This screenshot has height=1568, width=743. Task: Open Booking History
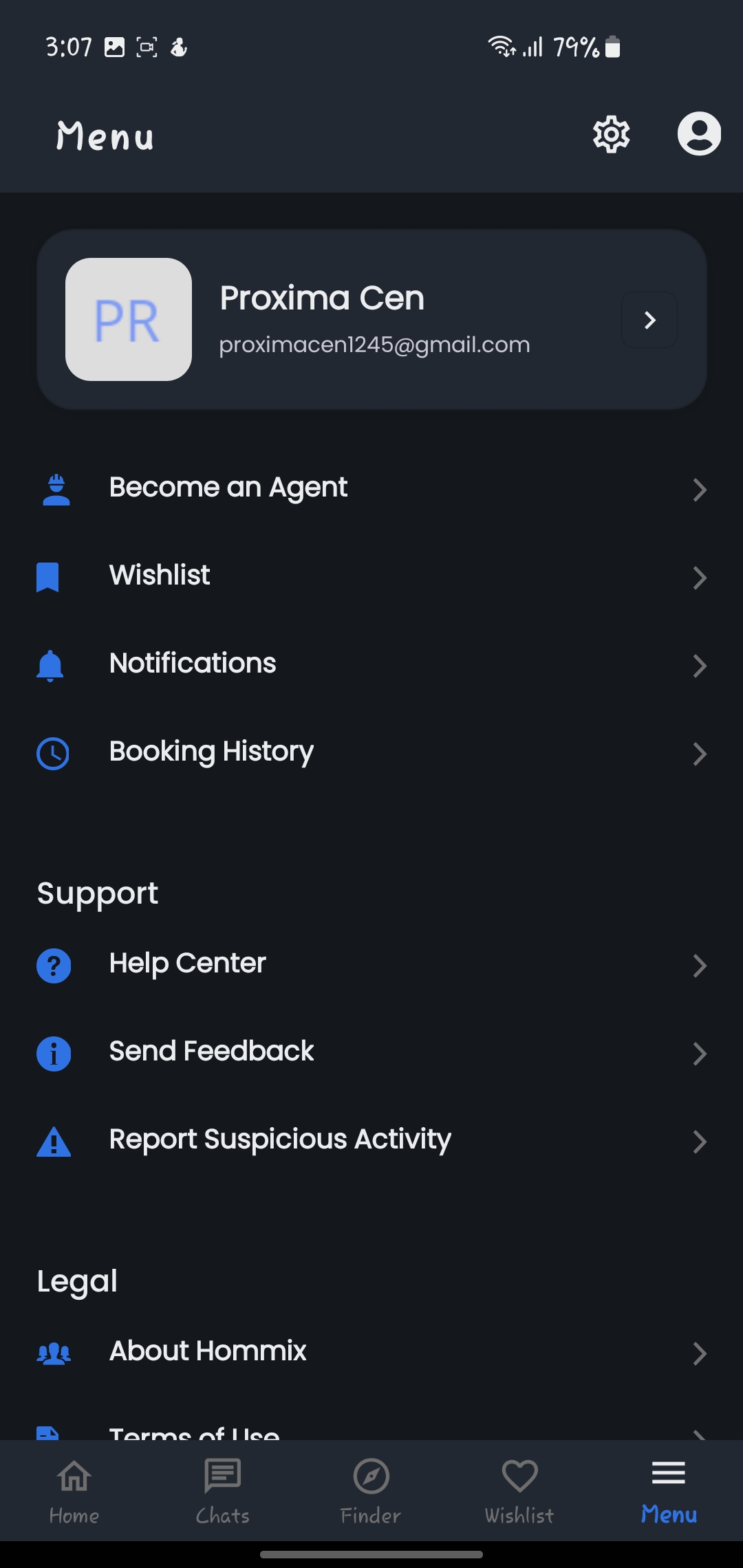point(211,752)
